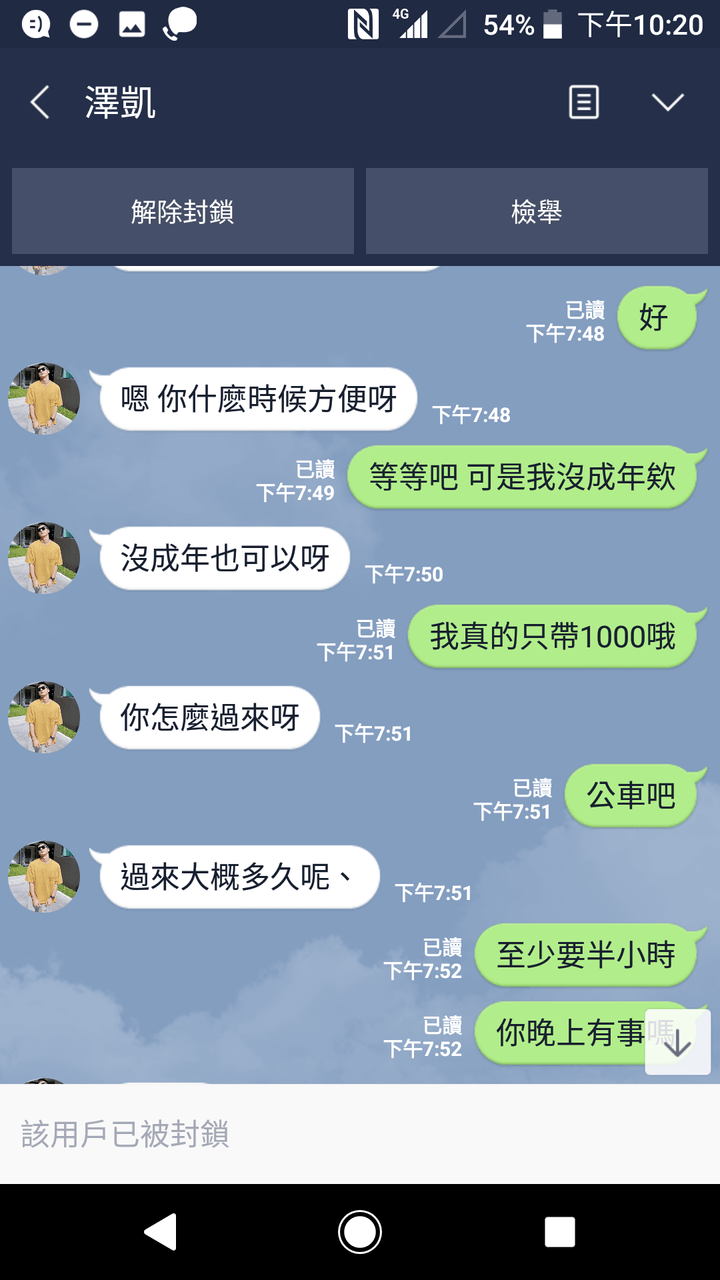Tap the system home button
The width and height of the screenshot is (720, 1280).
pos(360,1232)
